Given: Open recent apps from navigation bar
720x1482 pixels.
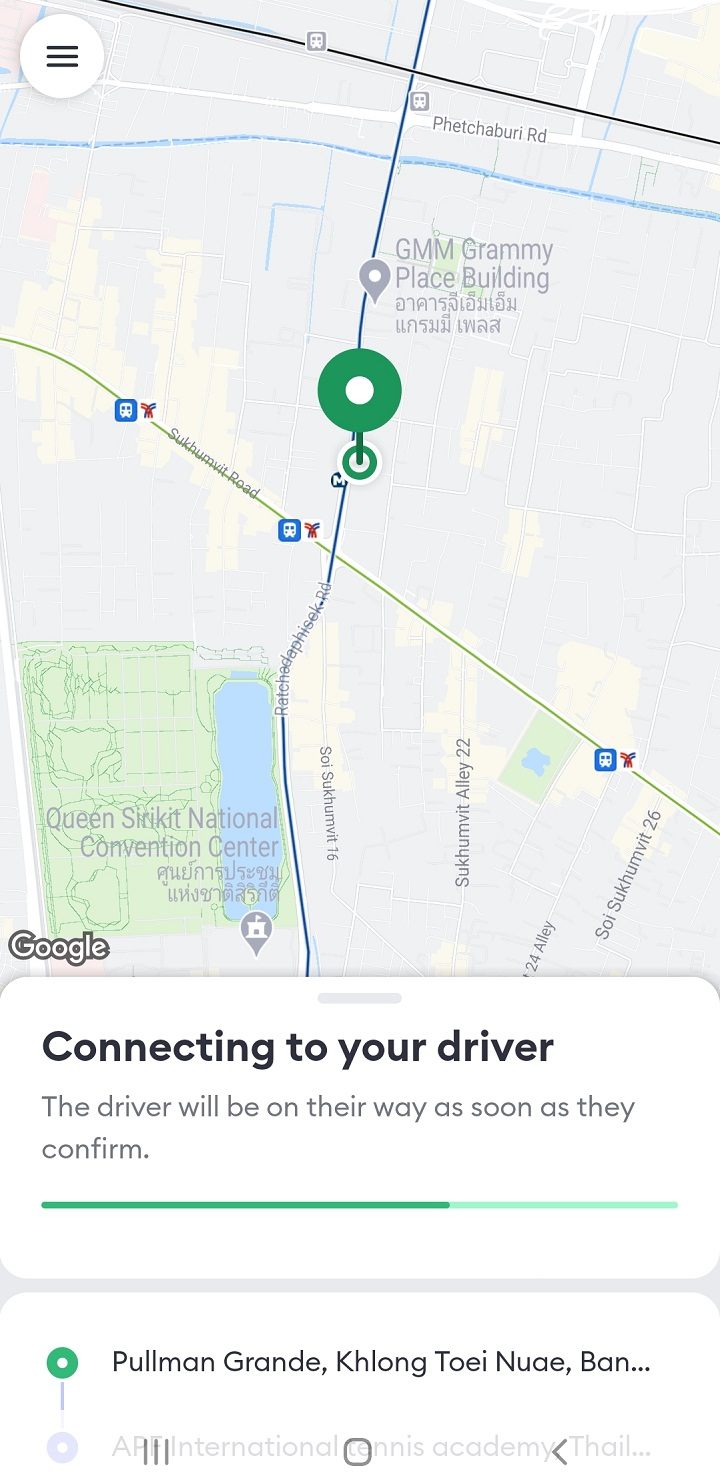Looking at the screenshot, I should point(156,1451).
